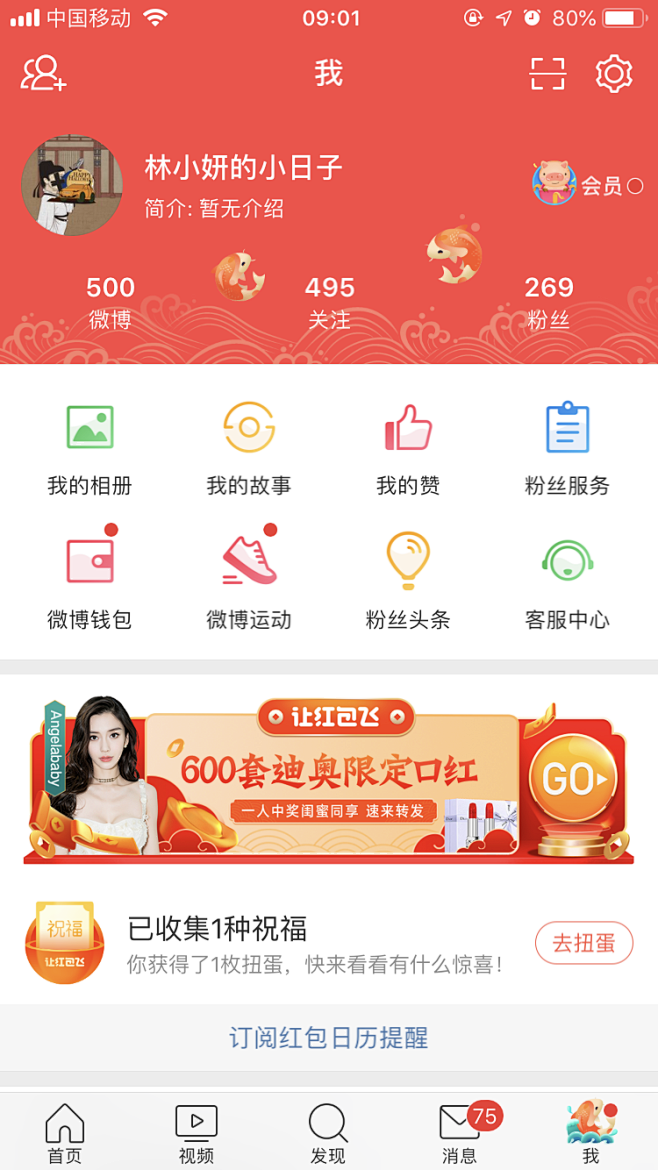Open 微博钱包
The height and width of the screenshot is (1170, 658).
(x=90, y=582)
